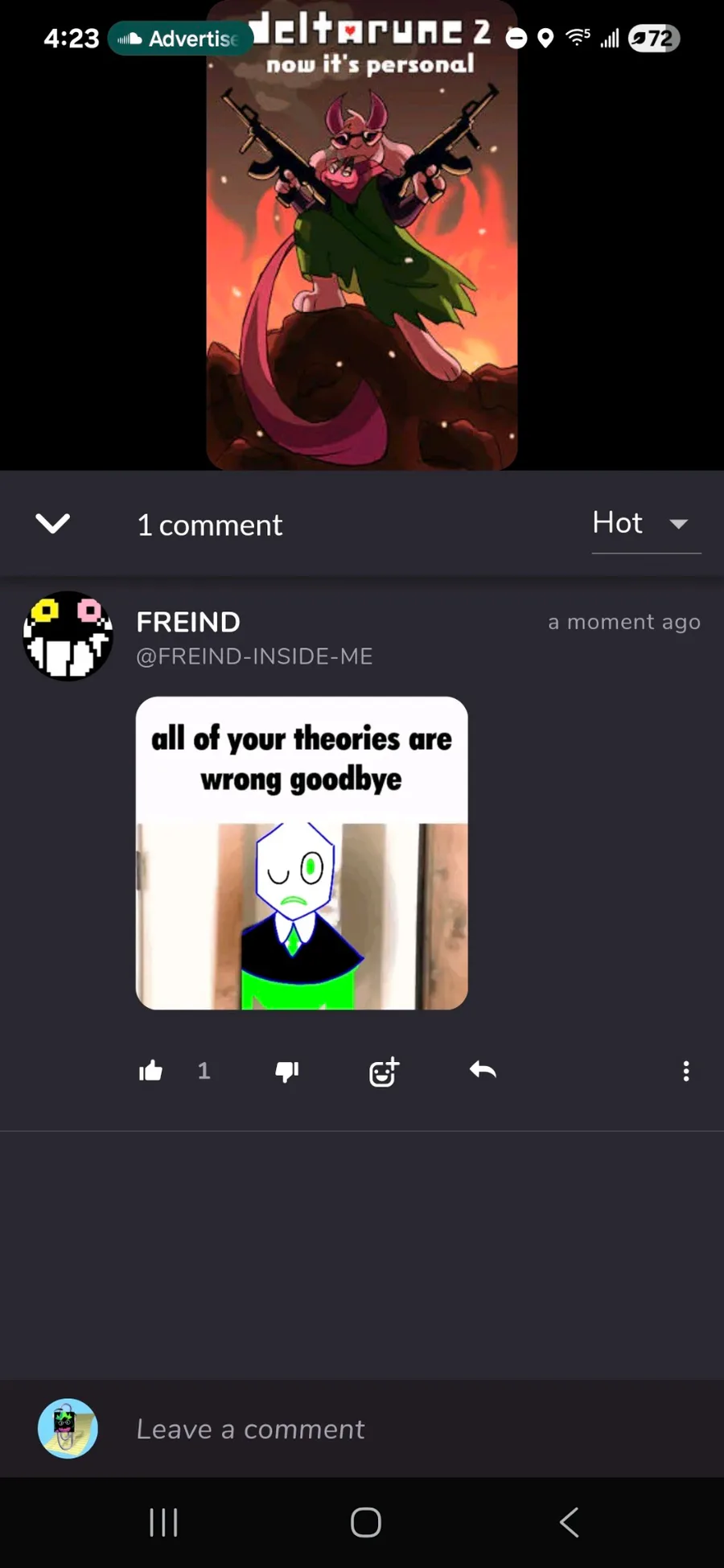Dislike FREIND's comment with thumbs down

(x=287, y=1071)
